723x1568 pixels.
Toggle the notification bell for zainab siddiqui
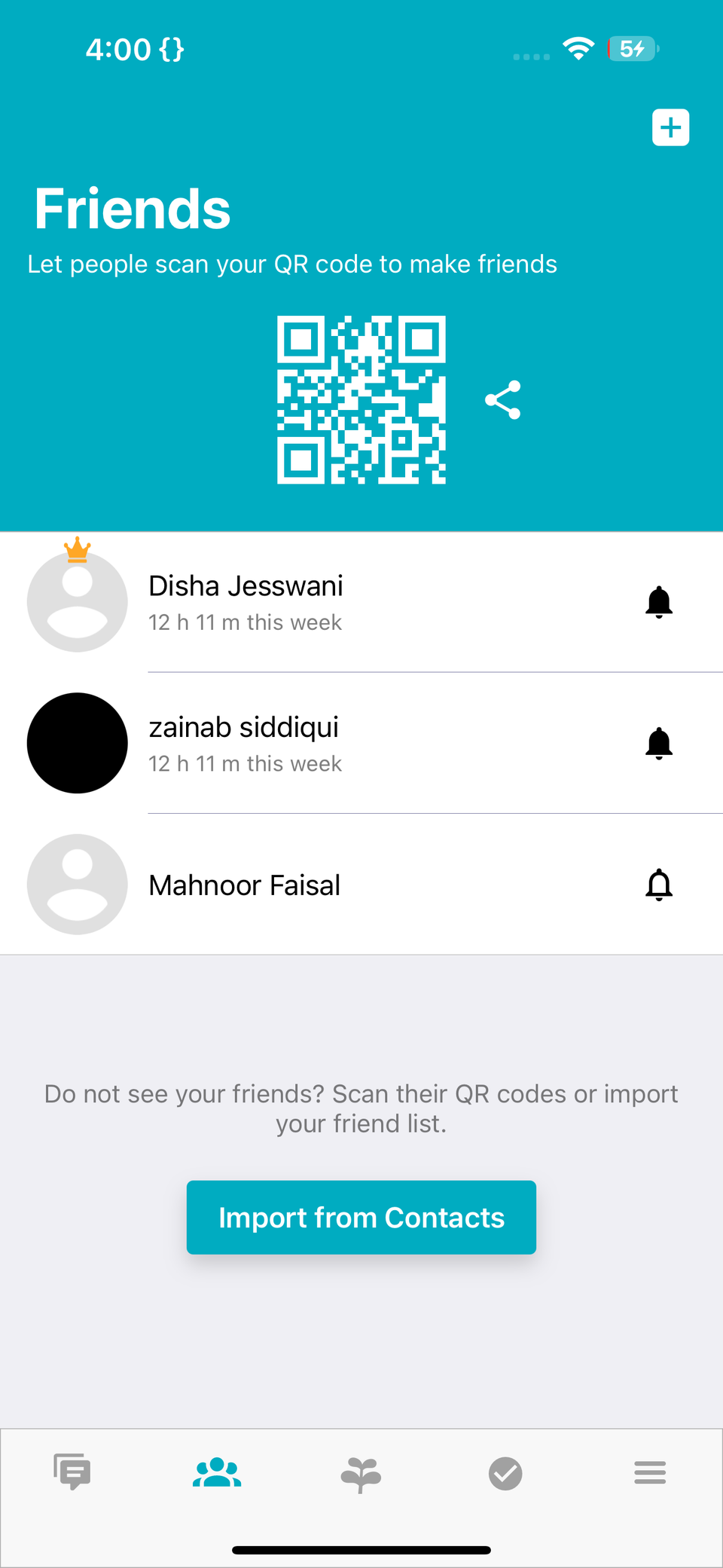point(658,744)
